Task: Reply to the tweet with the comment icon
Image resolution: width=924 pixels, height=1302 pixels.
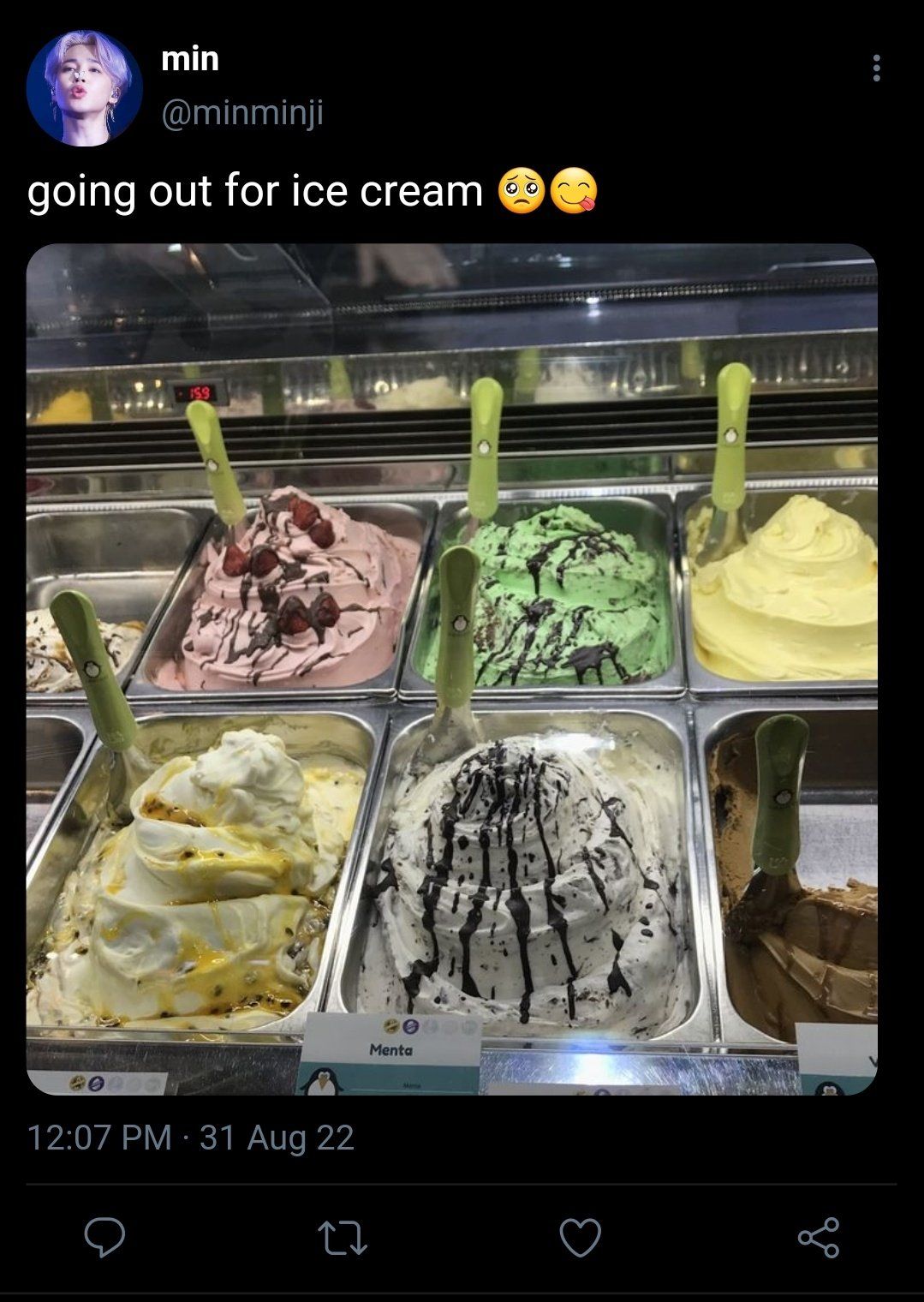Action: tap(104, 1237)
